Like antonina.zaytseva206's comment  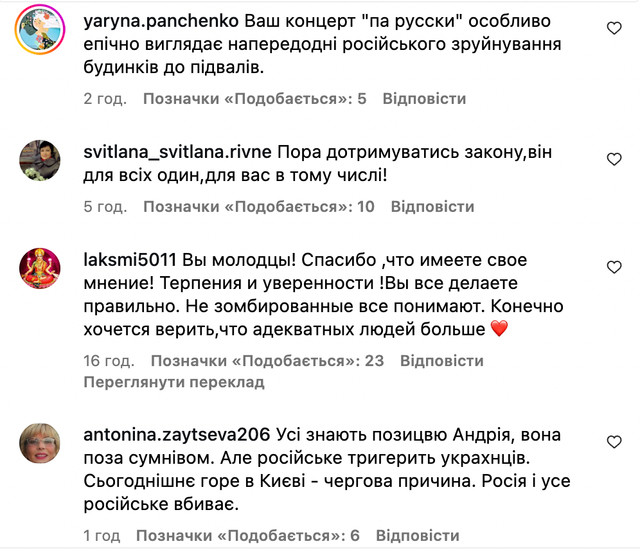pyautogui.click(x=614, y=441)
